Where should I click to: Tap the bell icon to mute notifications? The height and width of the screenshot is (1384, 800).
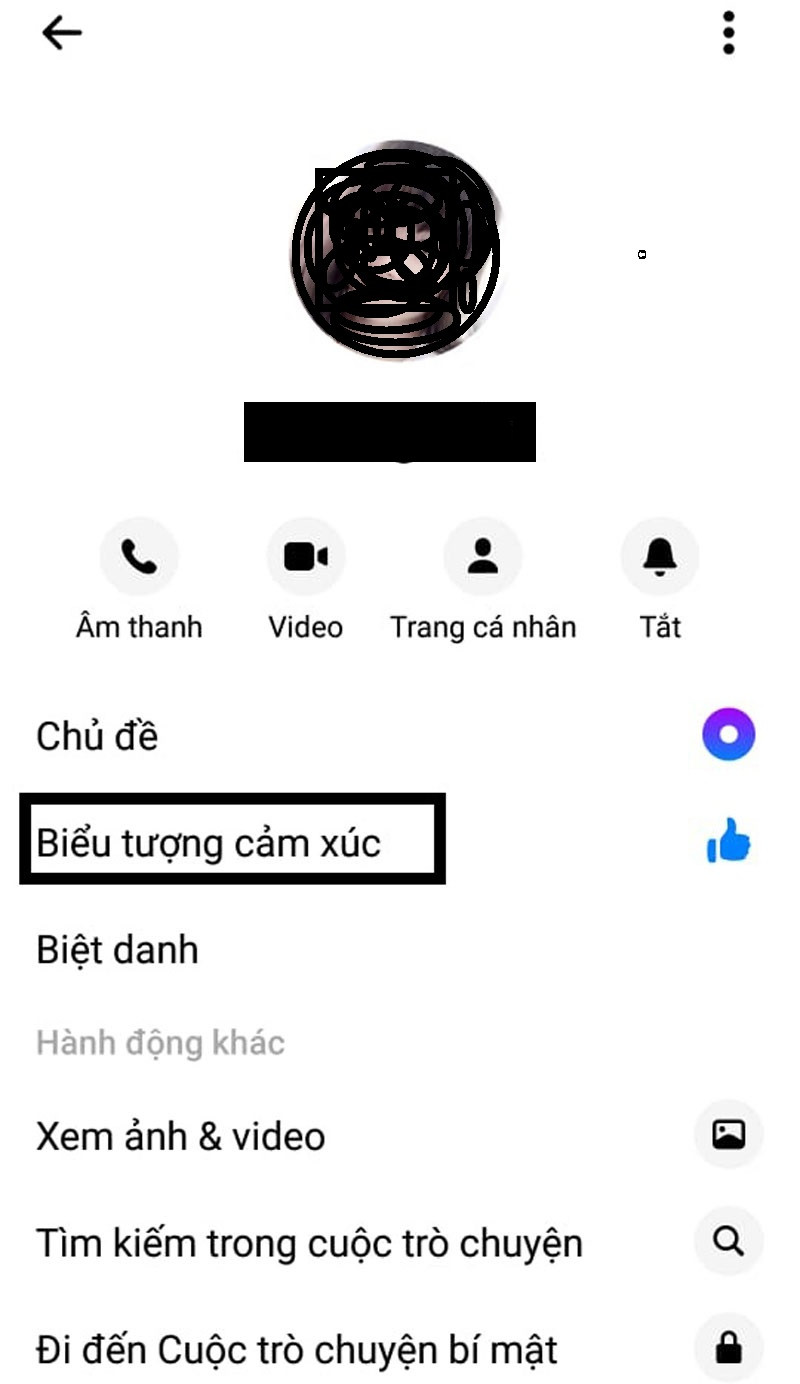[659, 555]
